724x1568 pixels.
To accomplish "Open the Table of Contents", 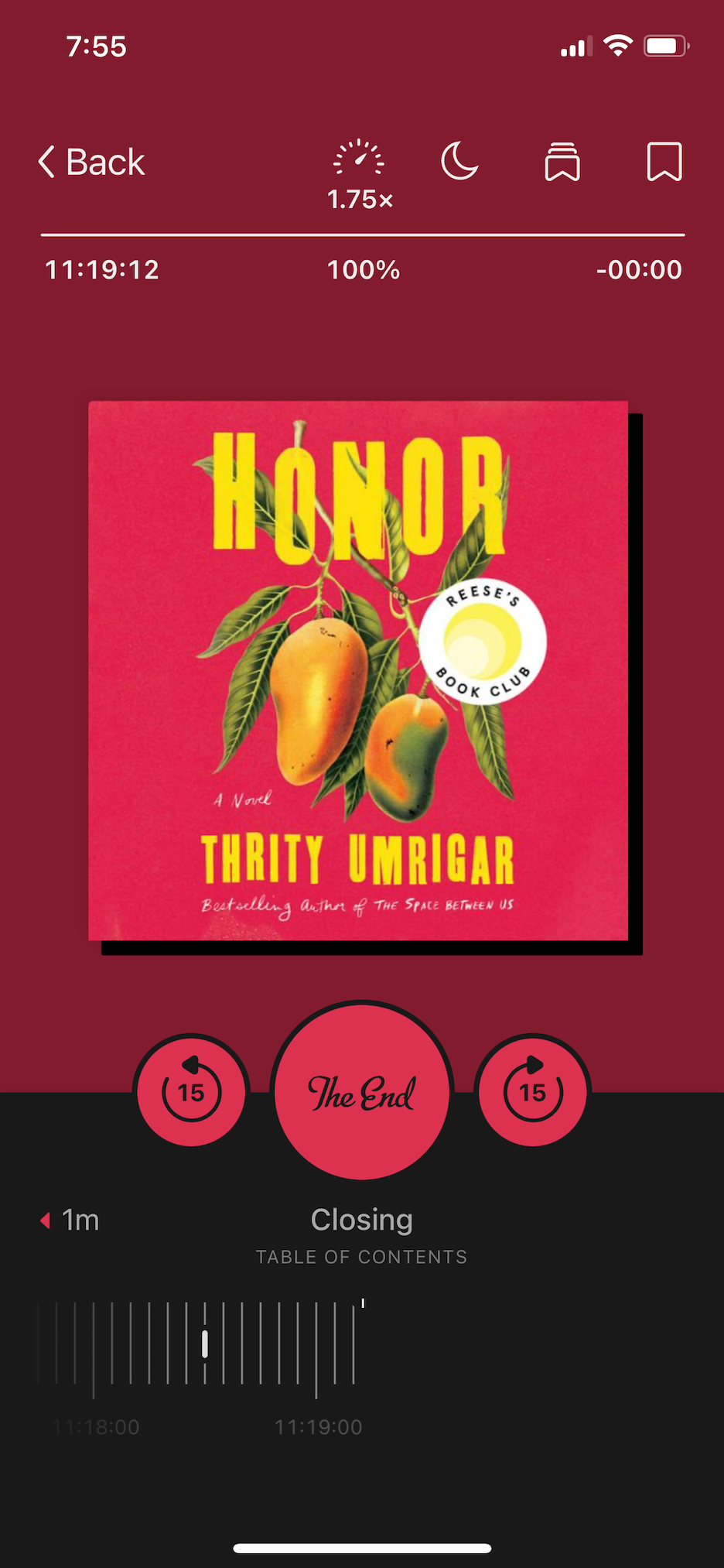I will pyautogui.click(x=362, y=1257).
